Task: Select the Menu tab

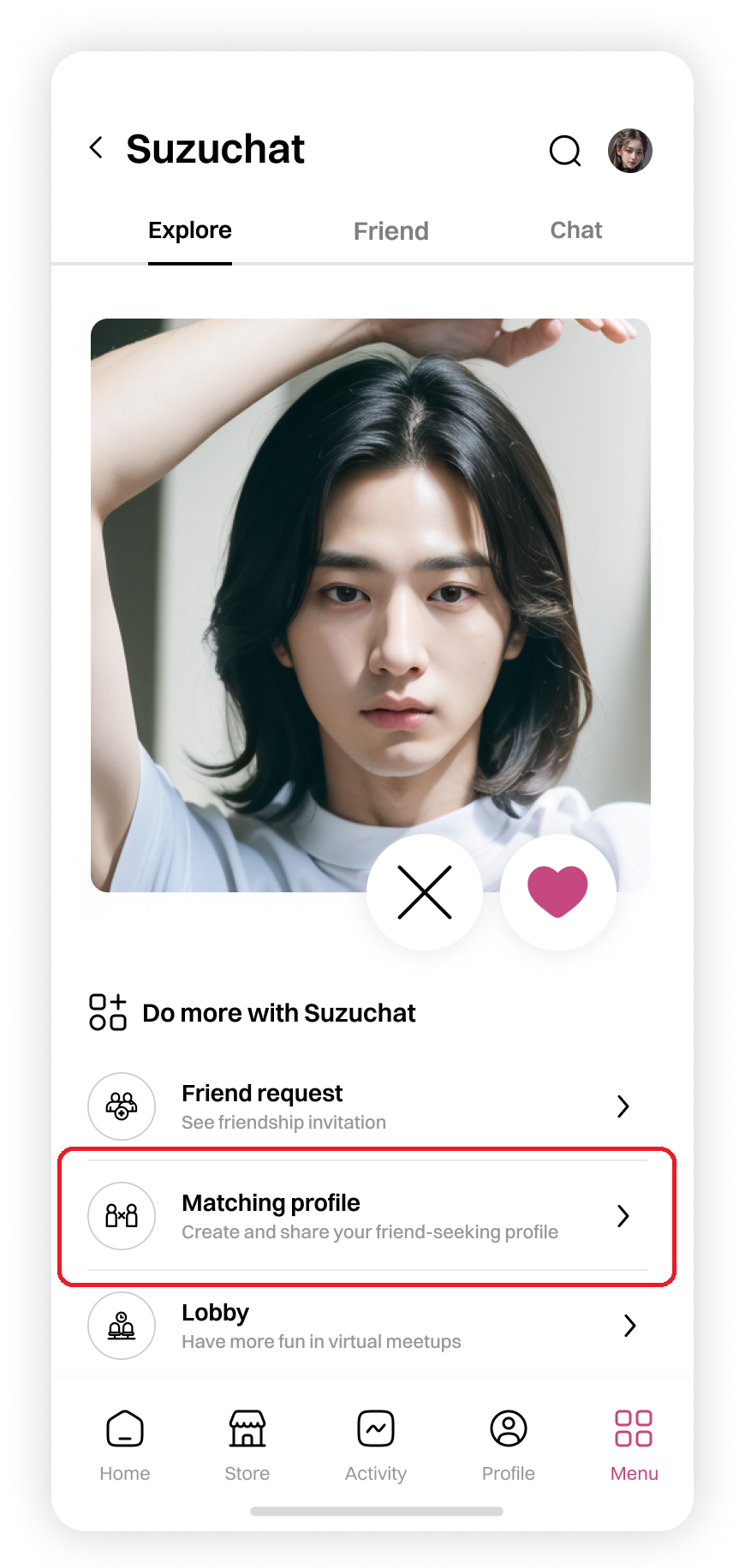Action: [x=634, y=1444]
